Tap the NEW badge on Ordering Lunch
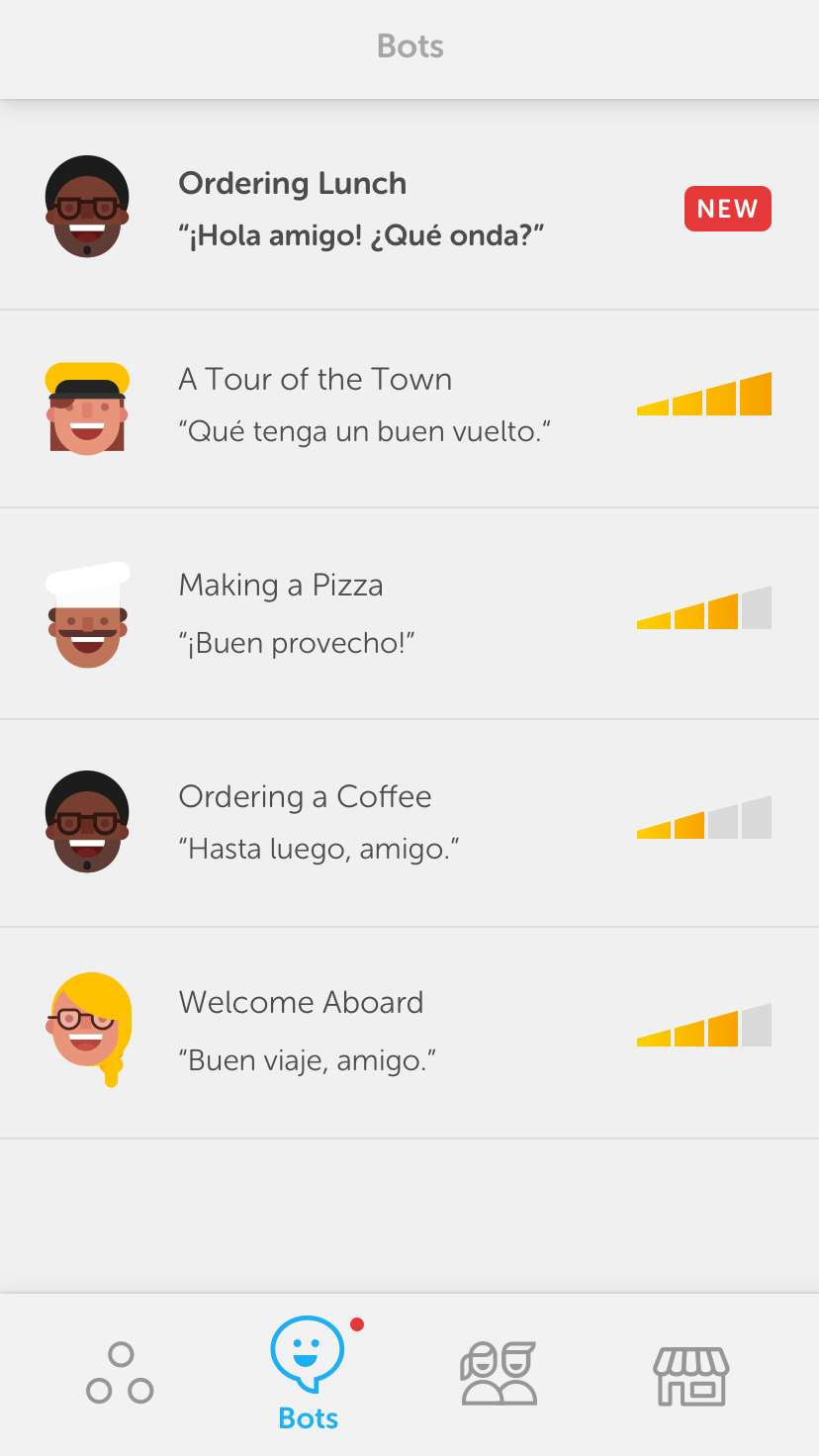Viewport: 819px width, 1456px height. tap(728, 209)
